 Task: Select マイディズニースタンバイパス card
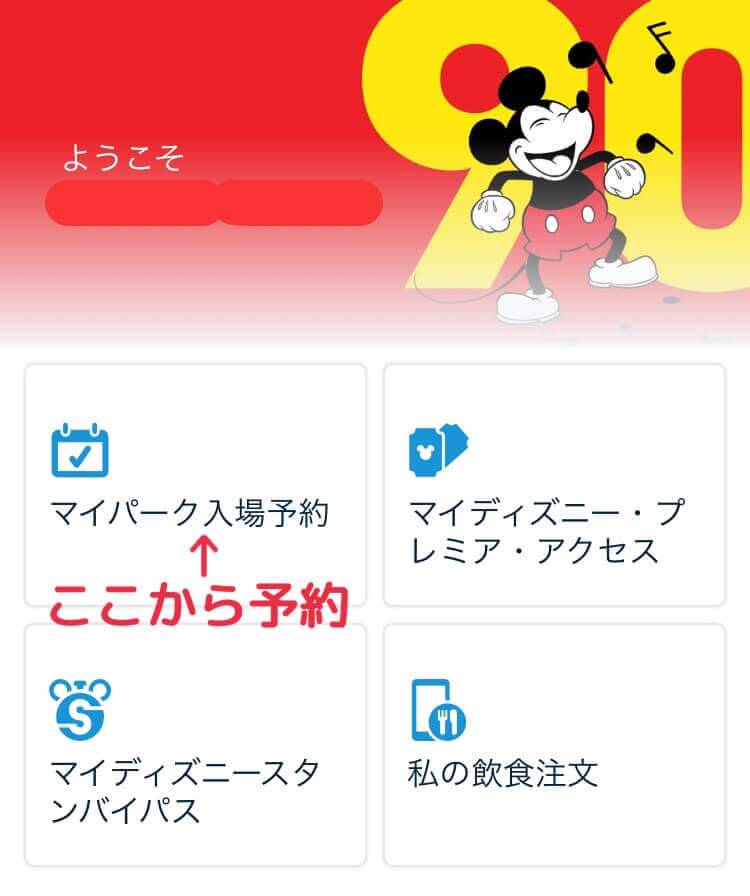point(195,745)
